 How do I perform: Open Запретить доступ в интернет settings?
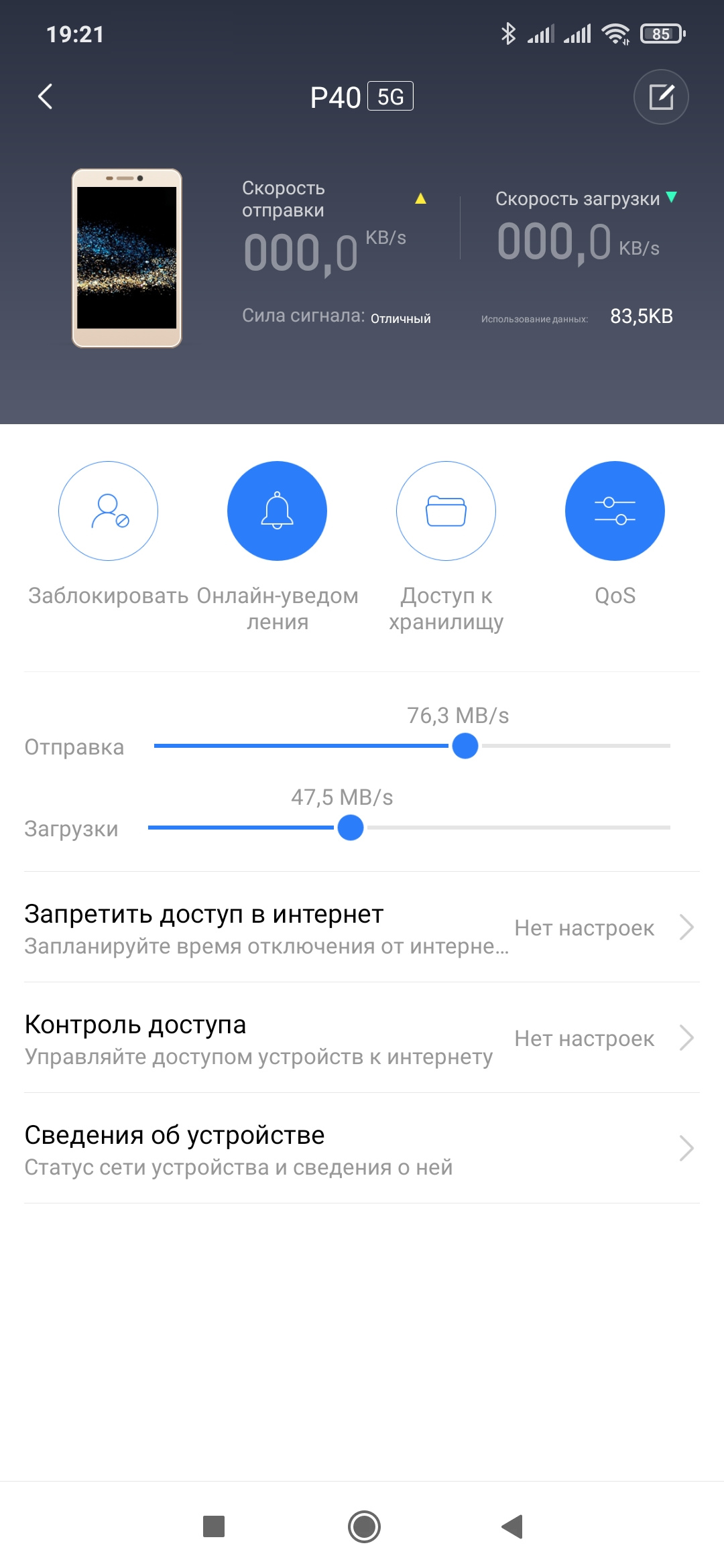[362, 927]
